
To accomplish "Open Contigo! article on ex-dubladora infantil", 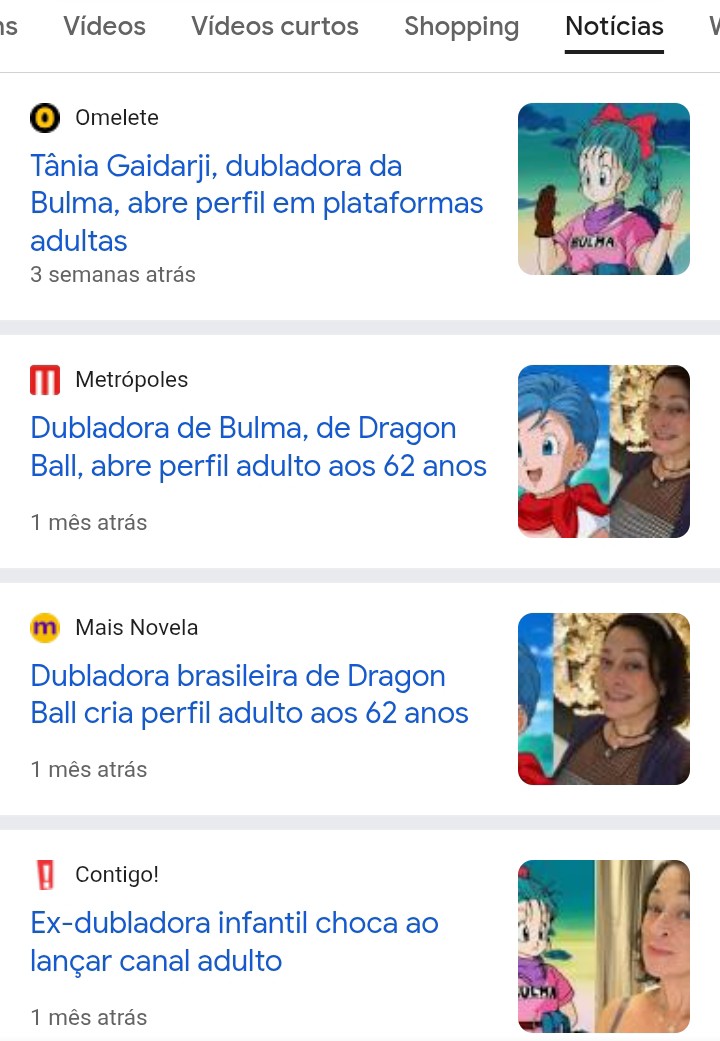I will 234,941.
